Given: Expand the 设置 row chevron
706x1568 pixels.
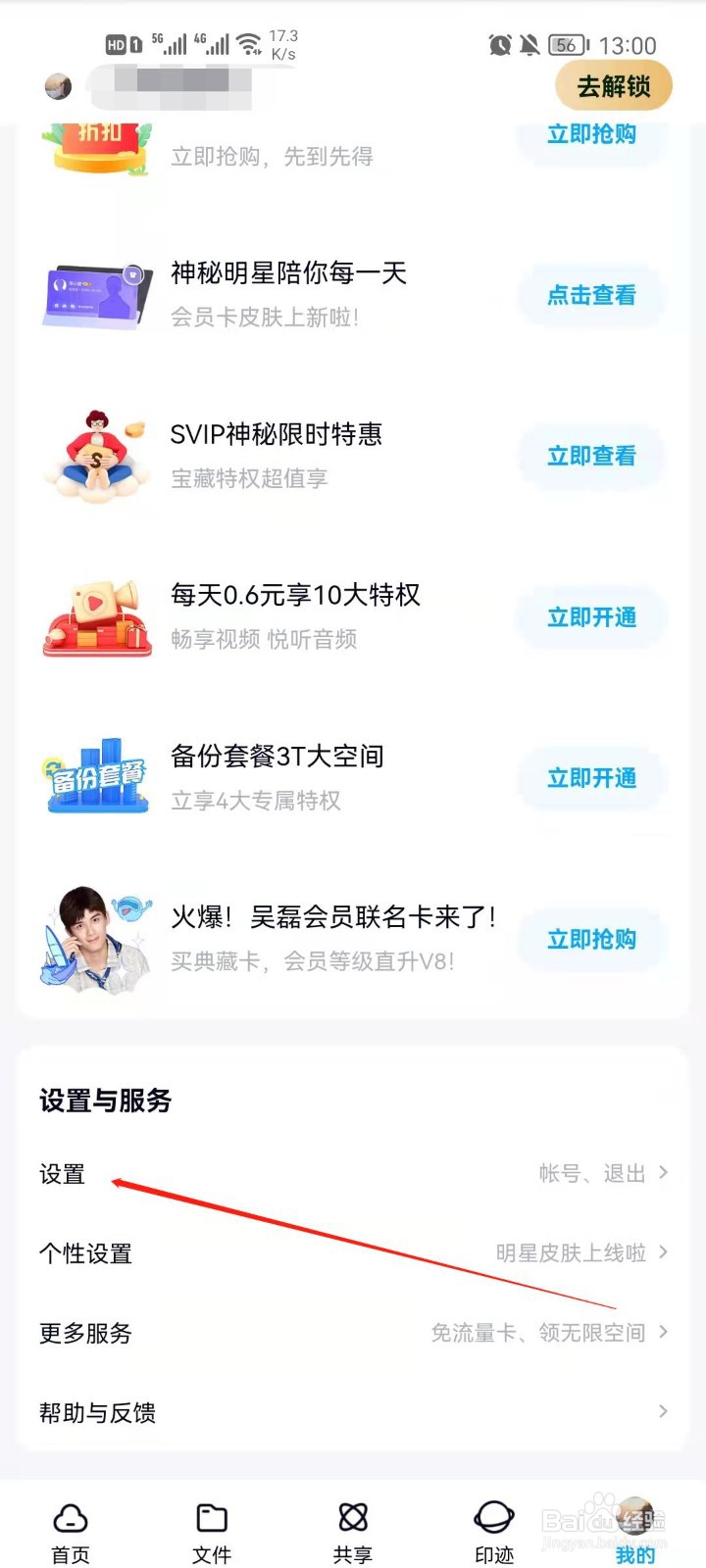Looking at the screenshot, I should (664, 1172).
